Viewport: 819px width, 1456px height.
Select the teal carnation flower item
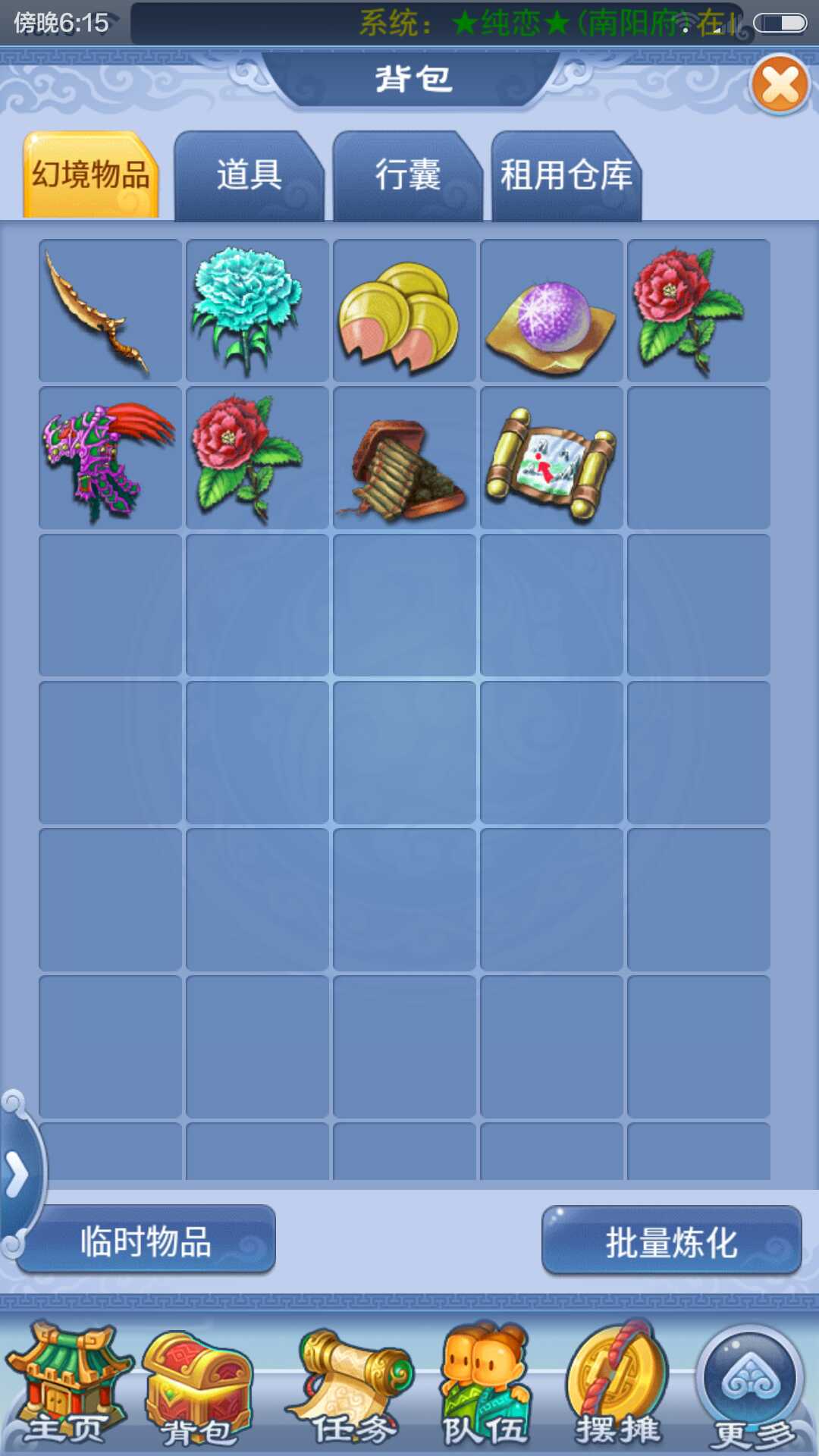[x=257, y=311]
